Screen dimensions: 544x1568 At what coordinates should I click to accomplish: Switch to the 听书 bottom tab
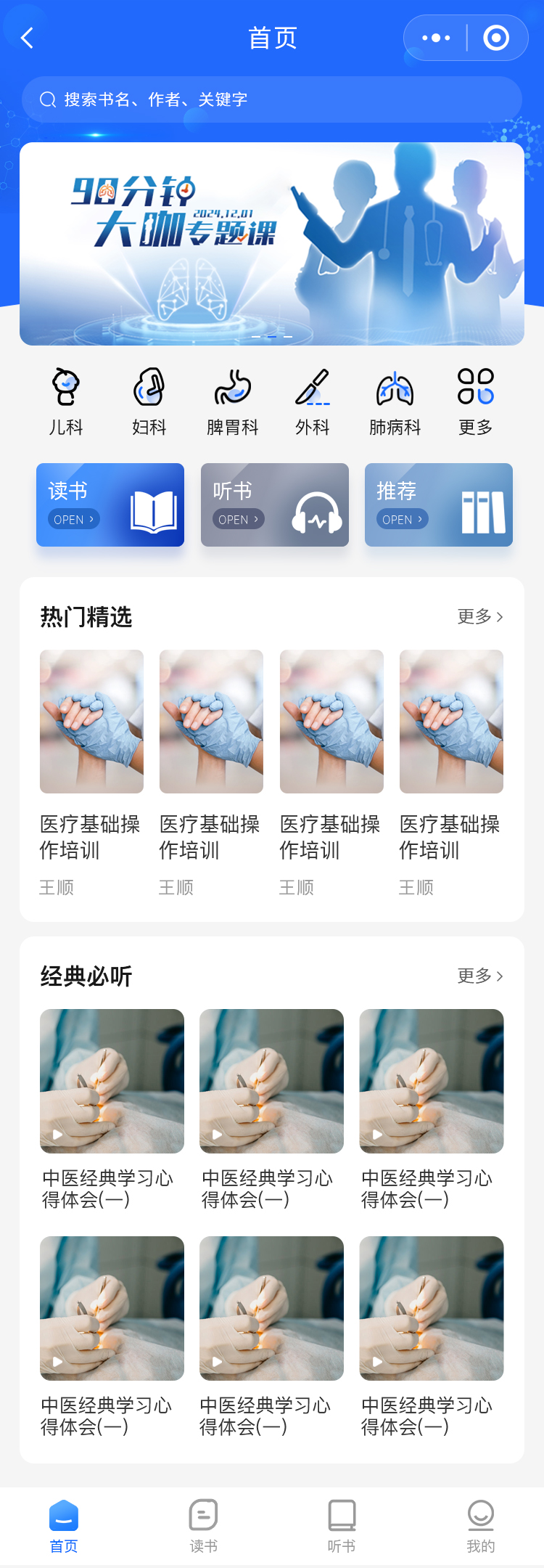(x=342, y=1526)
